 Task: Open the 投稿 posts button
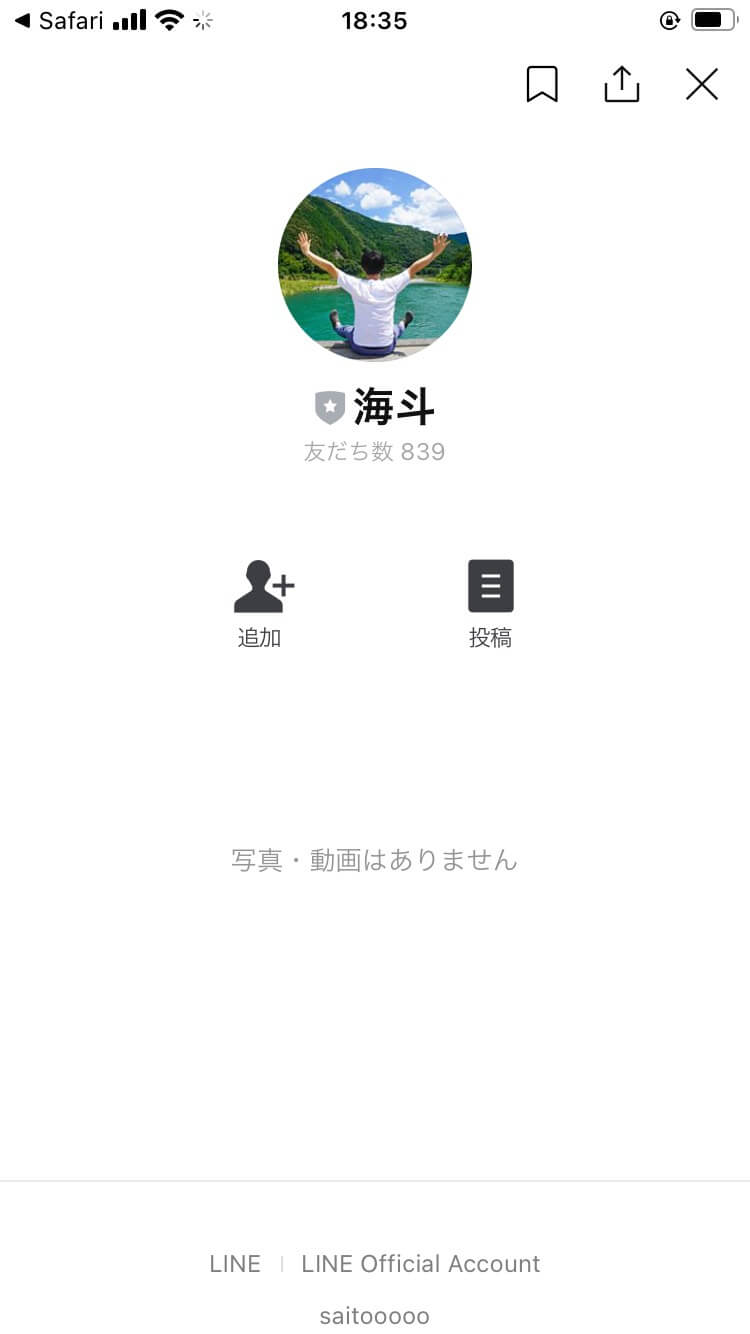pos(490,604)
